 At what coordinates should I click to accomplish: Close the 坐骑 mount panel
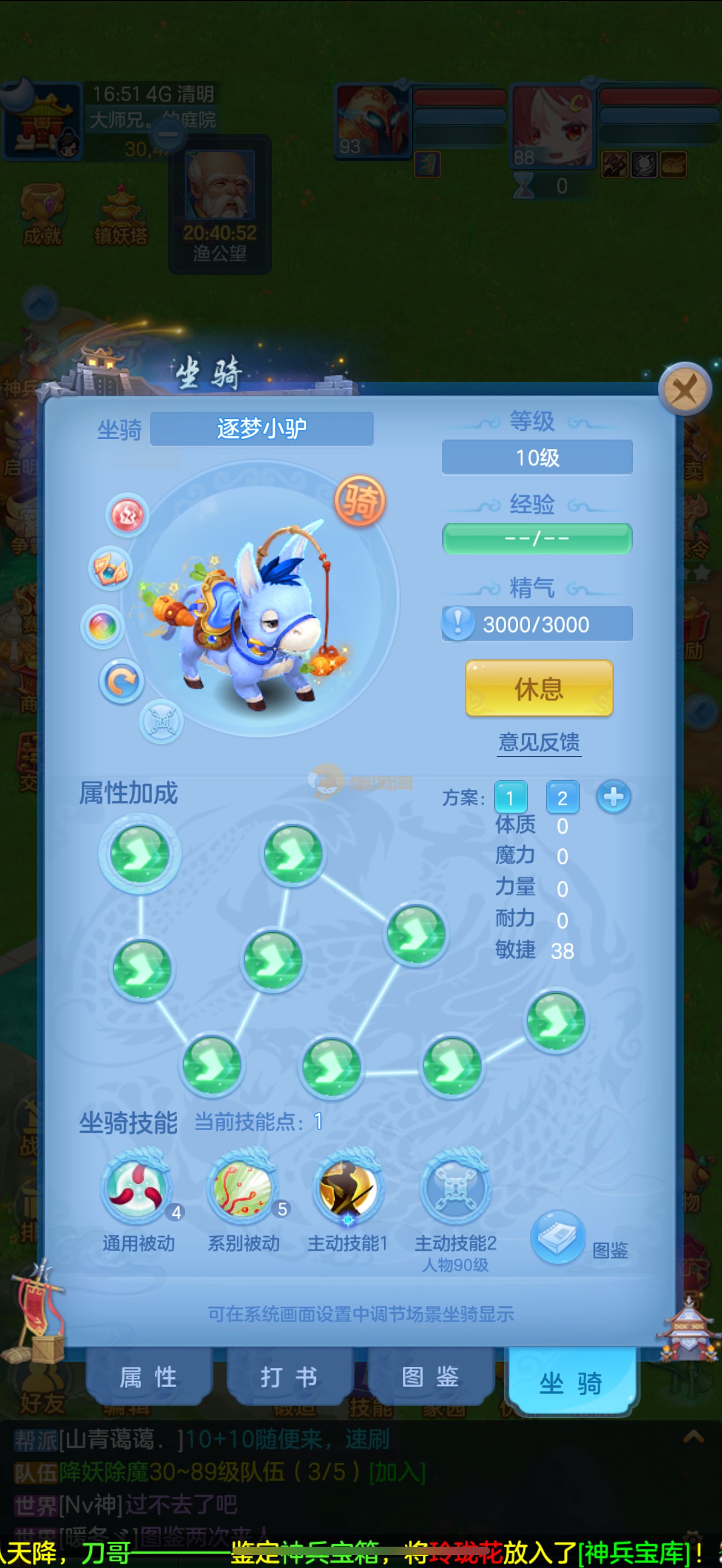(x=685, y=389)
